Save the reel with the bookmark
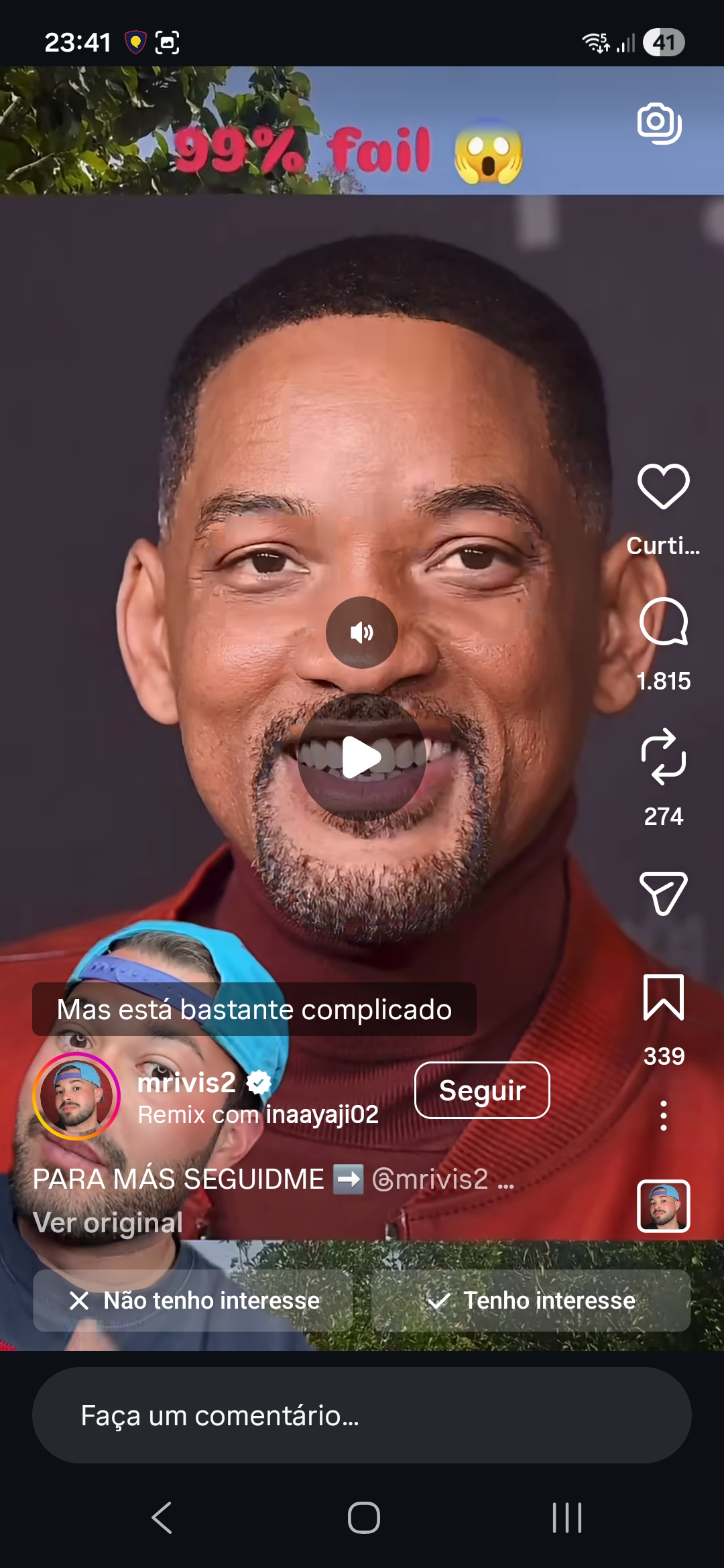The image size is (724, 1568). (663, 998)
